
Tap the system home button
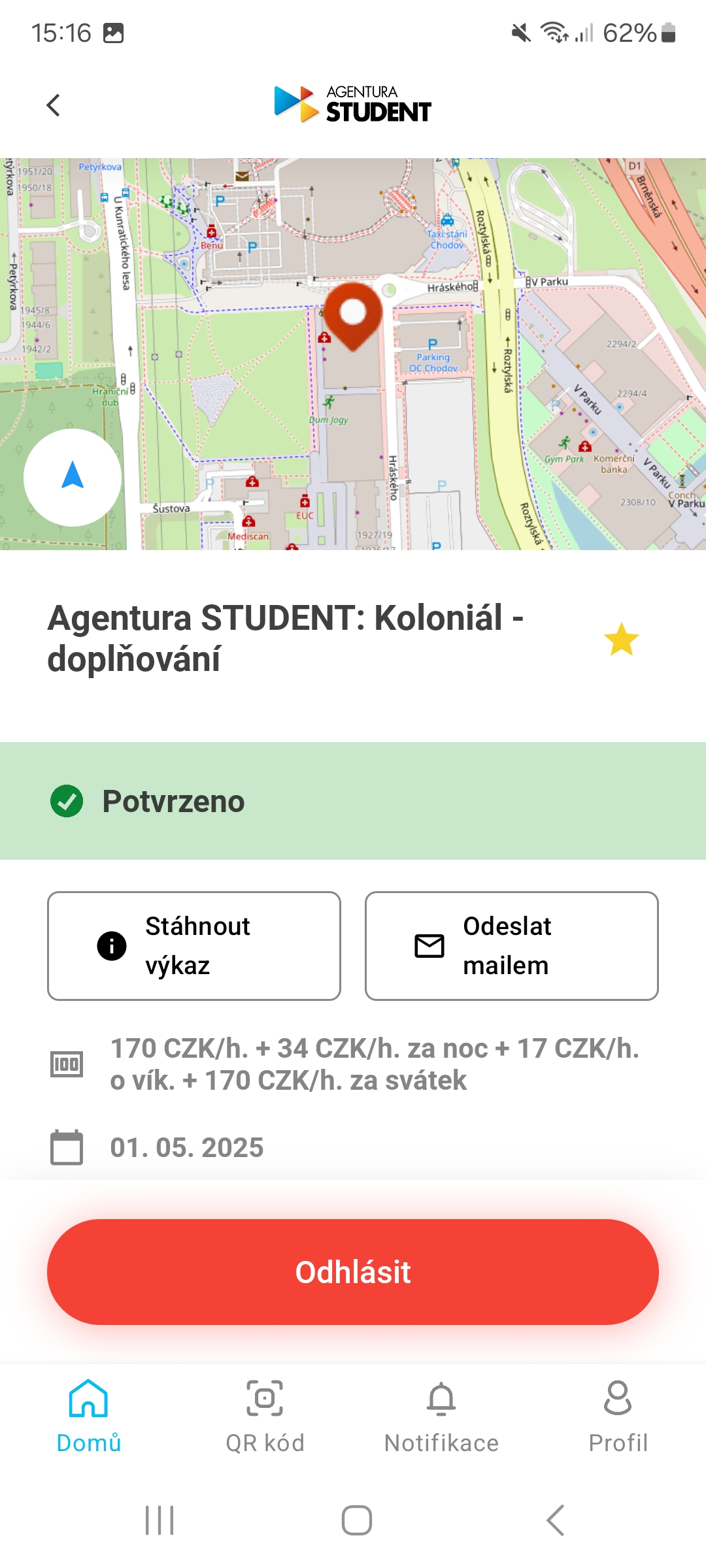coord(357,1520)
